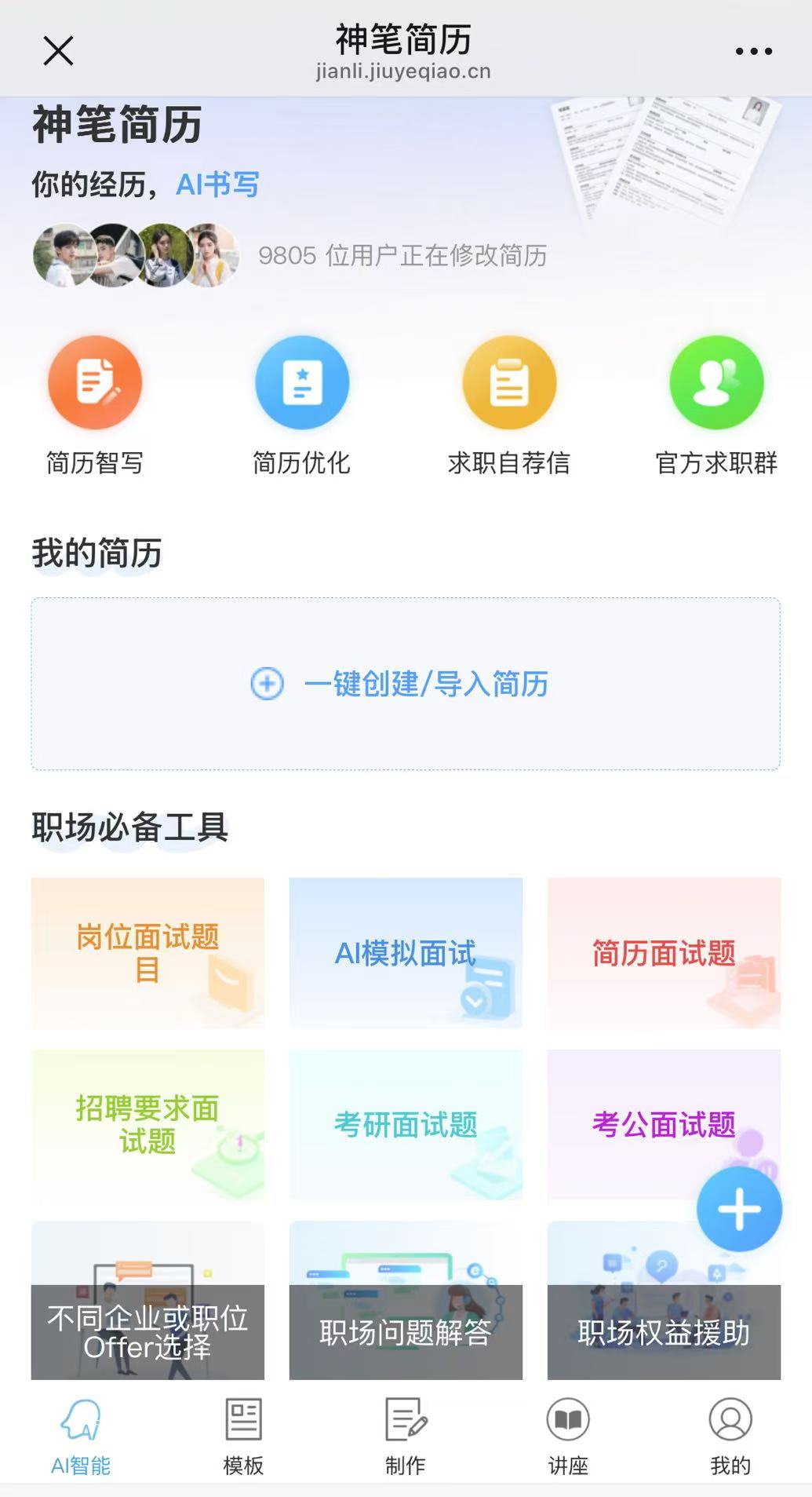Start AI模拟面试 mock interview

pyautogui.click(x=406, y=953)
